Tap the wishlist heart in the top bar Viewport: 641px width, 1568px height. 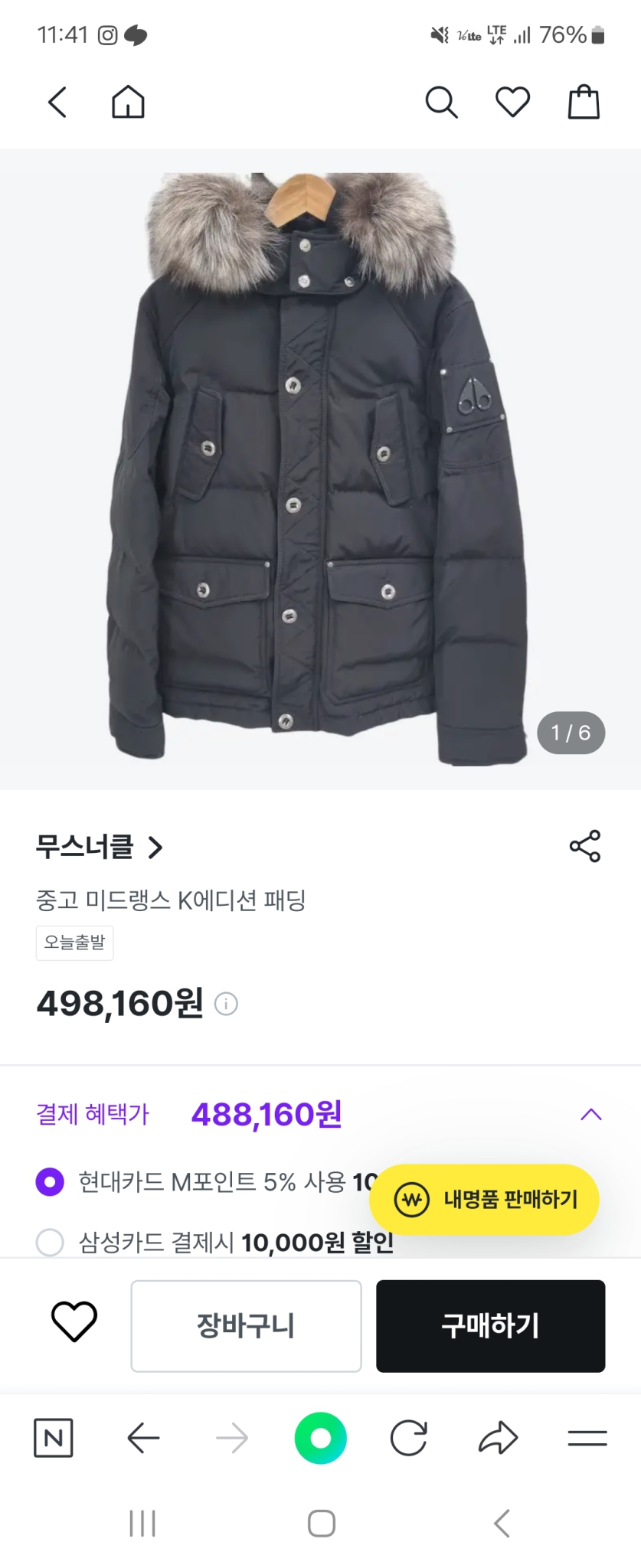(512, 101)
